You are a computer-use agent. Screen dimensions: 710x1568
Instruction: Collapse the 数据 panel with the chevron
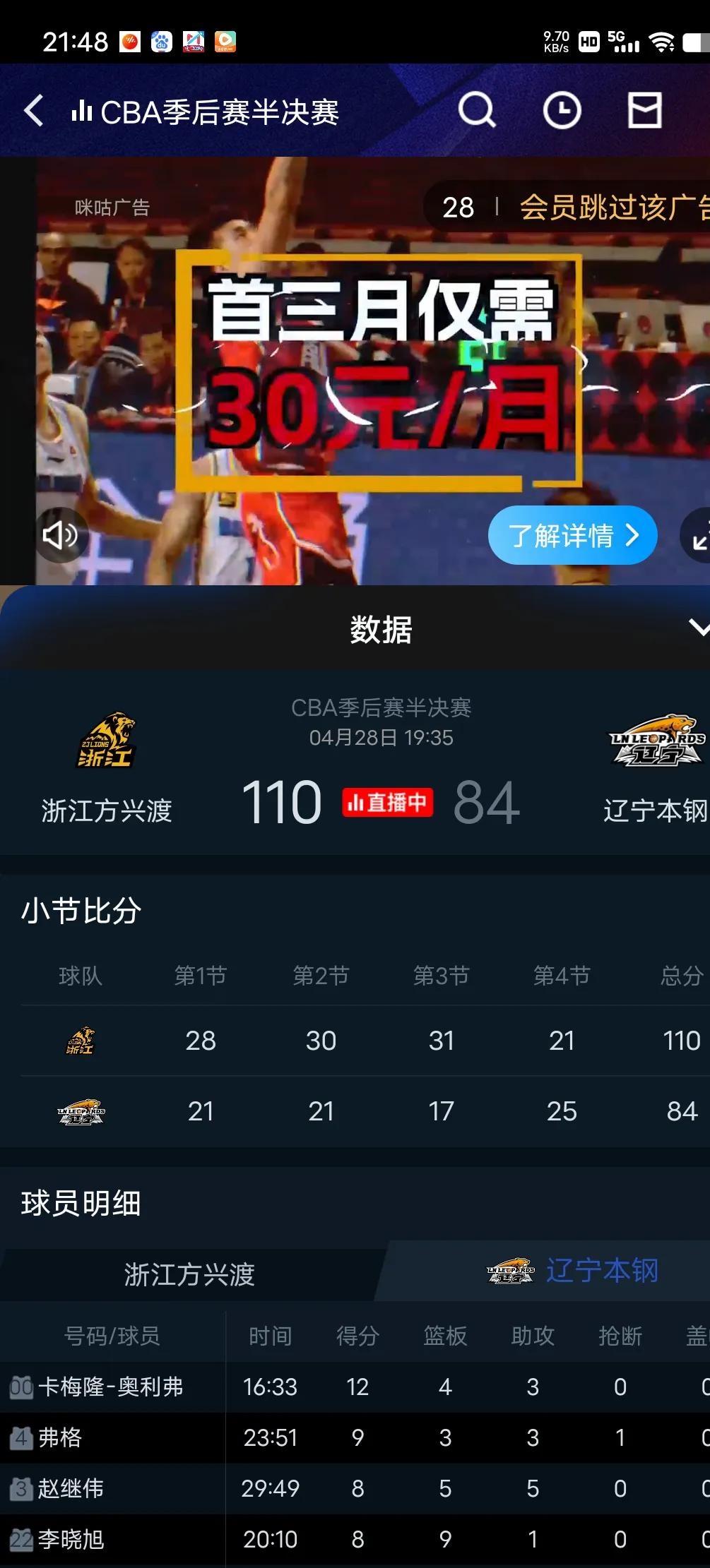coord(698,627)
